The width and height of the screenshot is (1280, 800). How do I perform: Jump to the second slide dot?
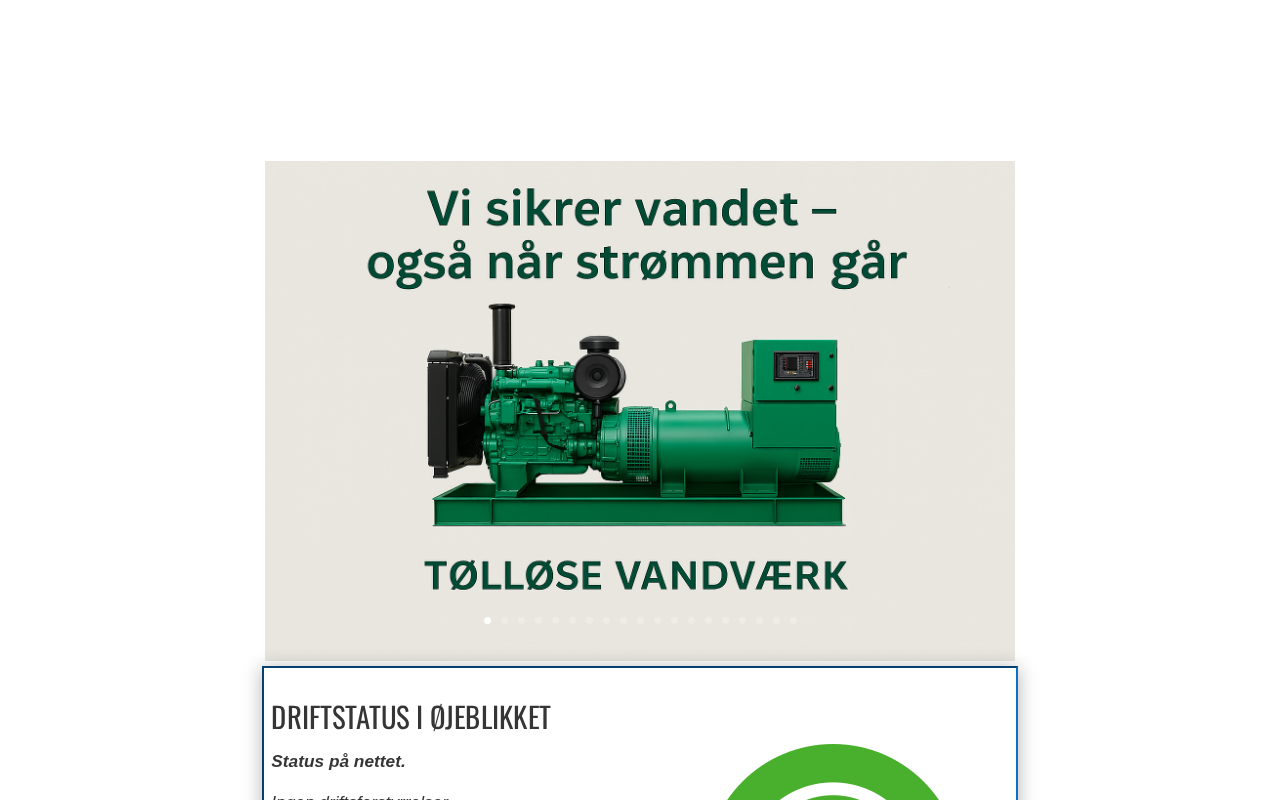[504, 621]
